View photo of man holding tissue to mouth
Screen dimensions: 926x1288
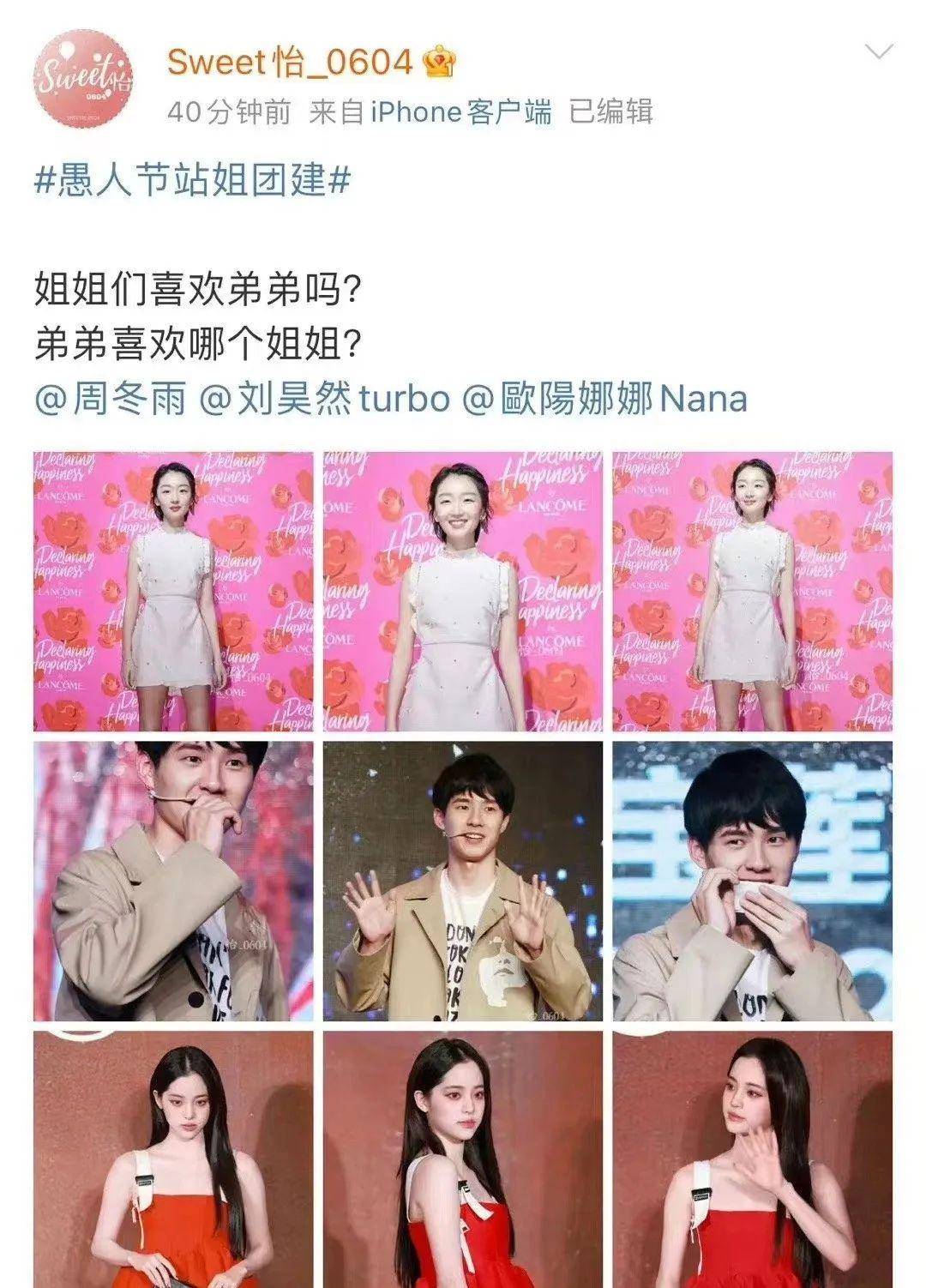752,881
